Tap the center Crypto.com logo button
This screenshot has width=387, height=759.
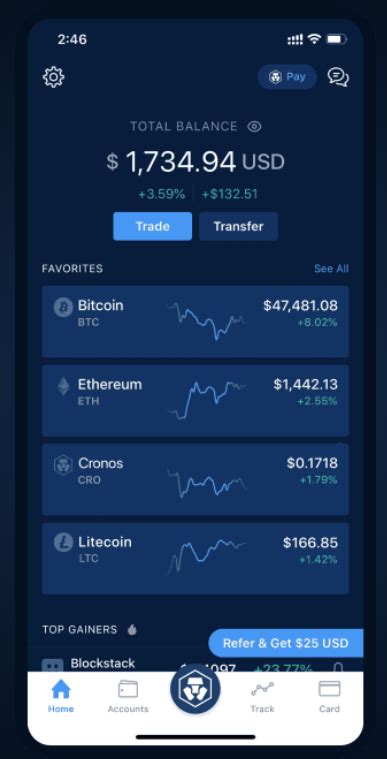pyautogui.click(x=195, y=688)
